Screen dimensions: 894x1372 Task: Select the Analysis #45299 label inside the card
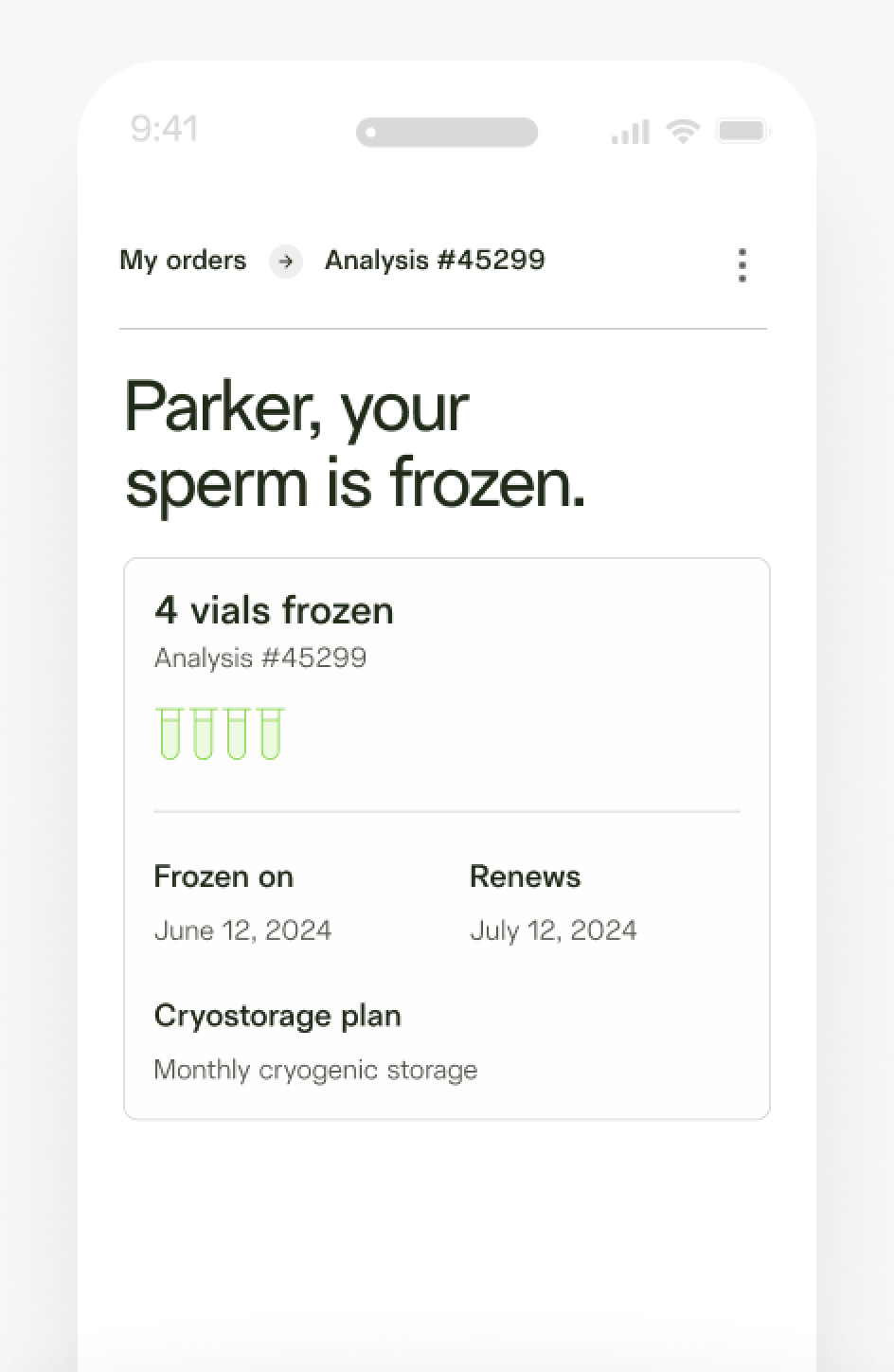pyautogui.click(x=260, y=658)
